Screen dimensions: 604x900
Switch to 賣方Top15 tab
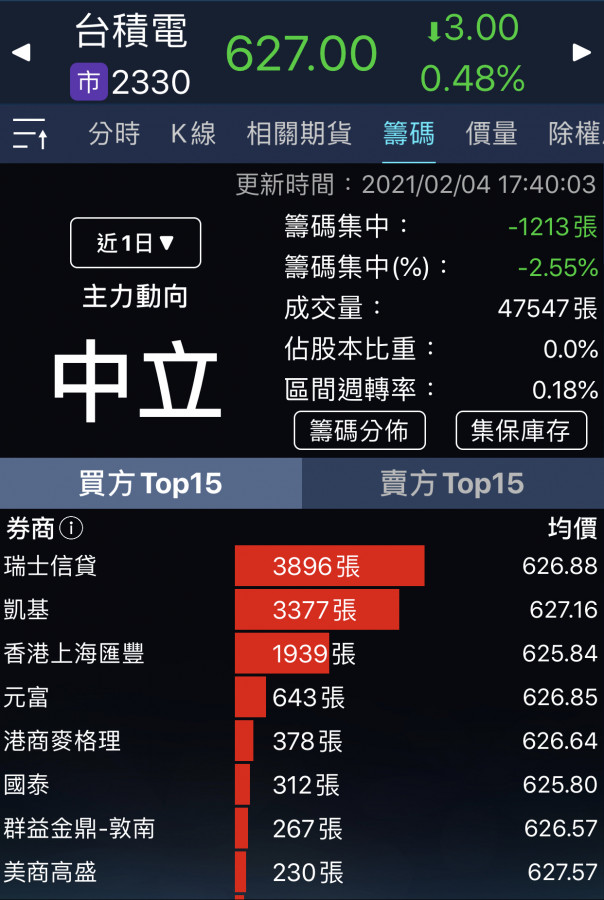(452, 484)
